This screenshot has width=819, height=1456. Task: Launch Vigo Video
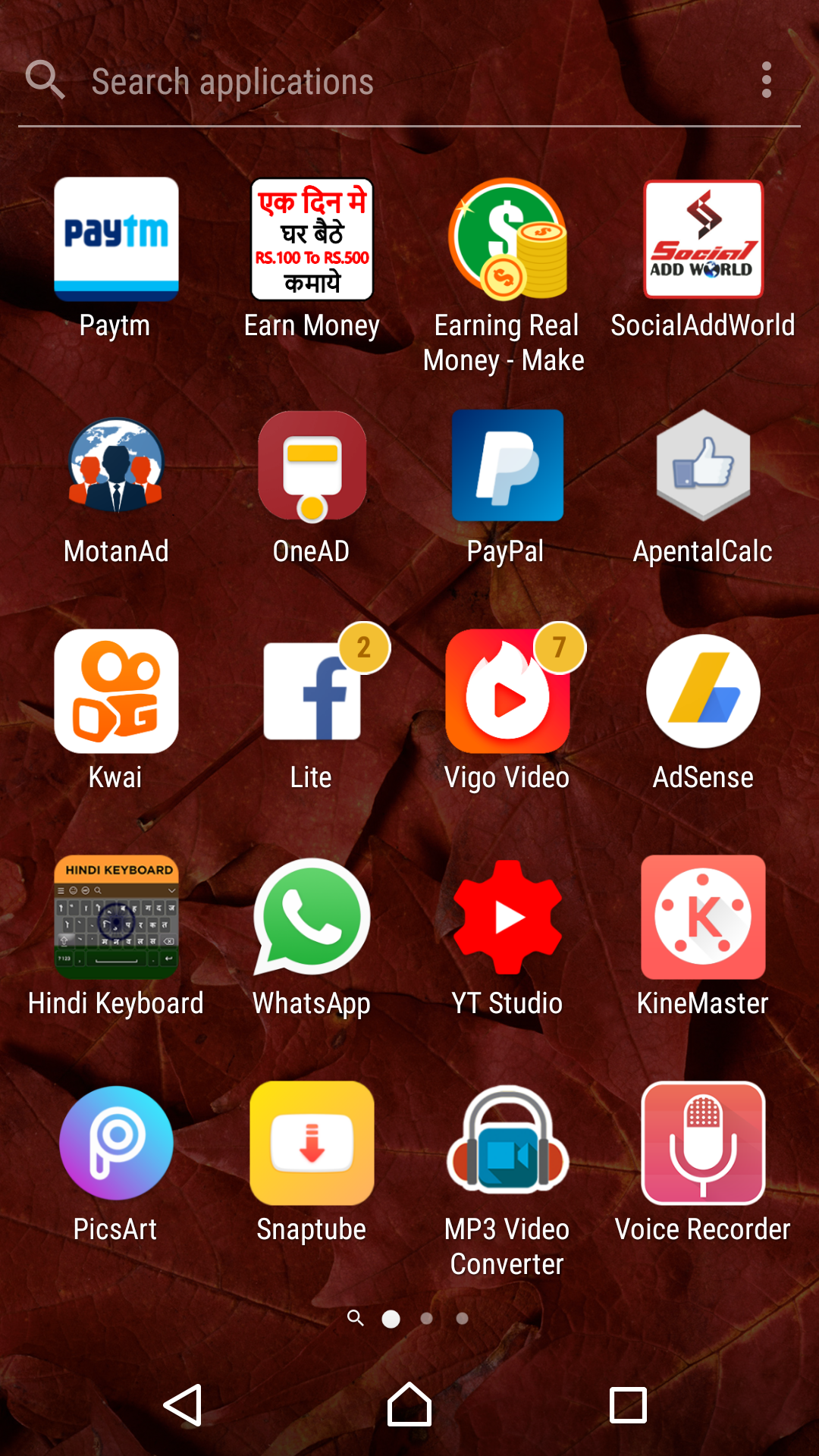[507, 691]
